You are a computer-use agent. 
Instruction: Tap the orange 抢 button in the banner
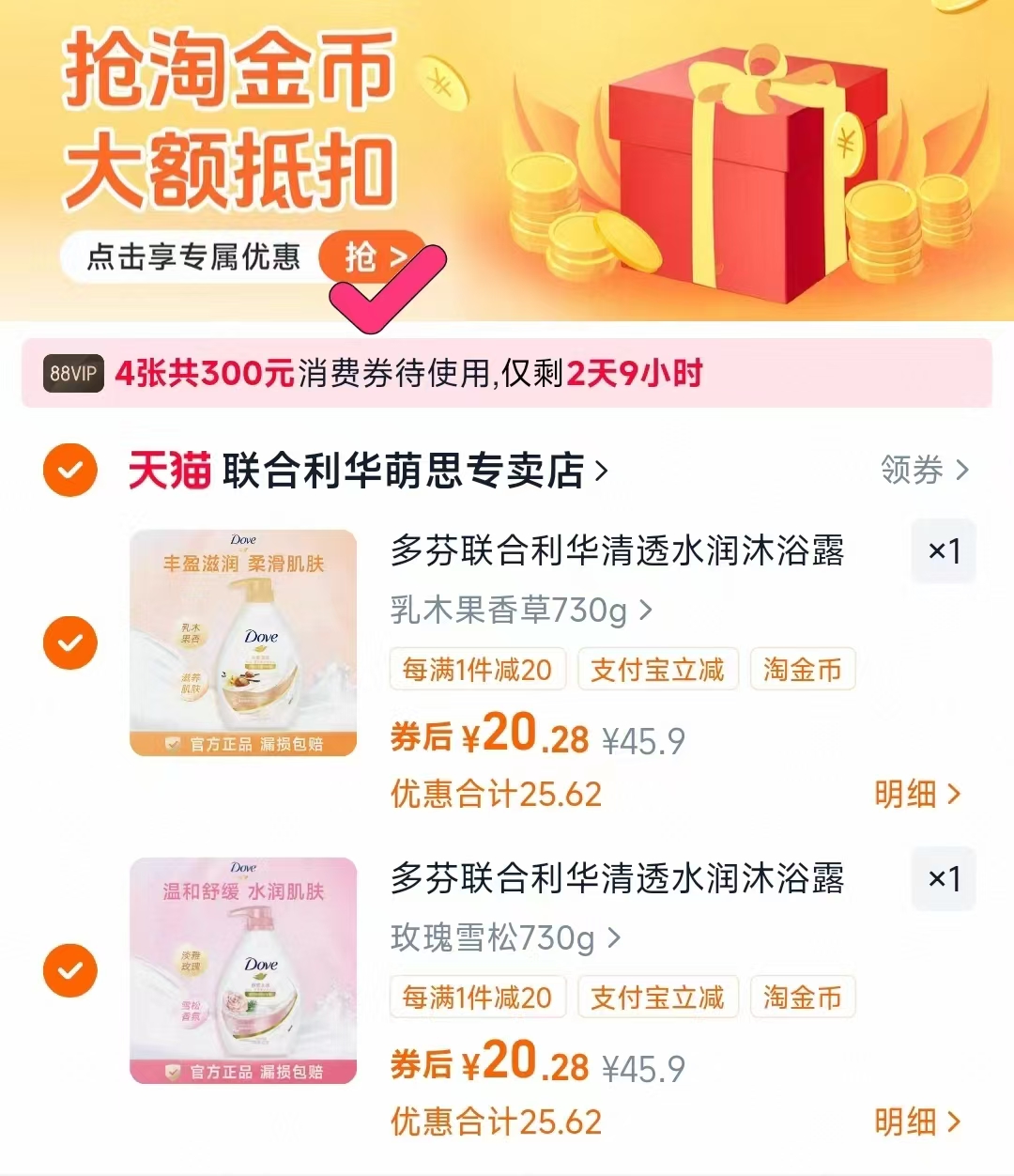point(372,255)
